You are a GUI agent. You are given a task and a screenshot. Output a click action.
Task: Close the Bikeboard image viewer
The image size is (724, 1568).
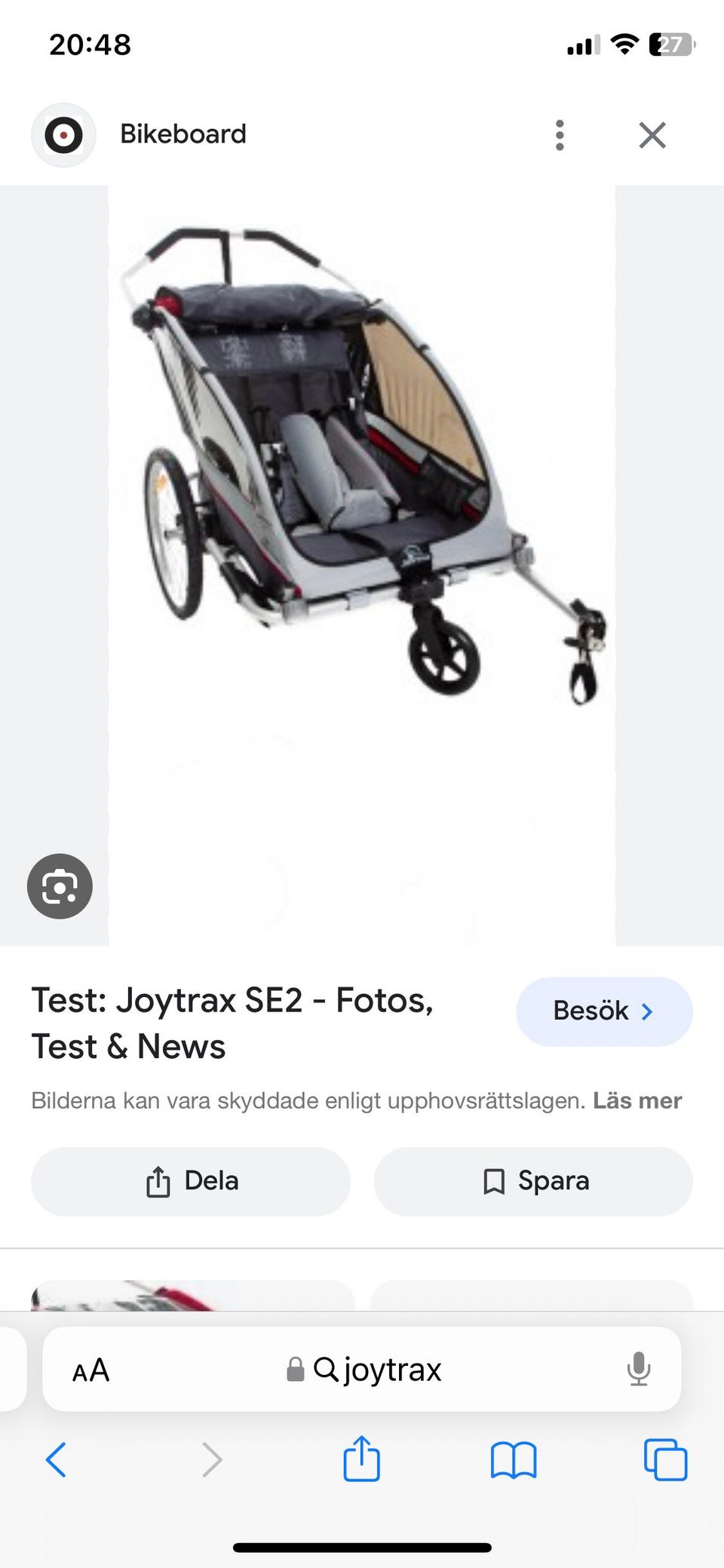coord(652,135)
